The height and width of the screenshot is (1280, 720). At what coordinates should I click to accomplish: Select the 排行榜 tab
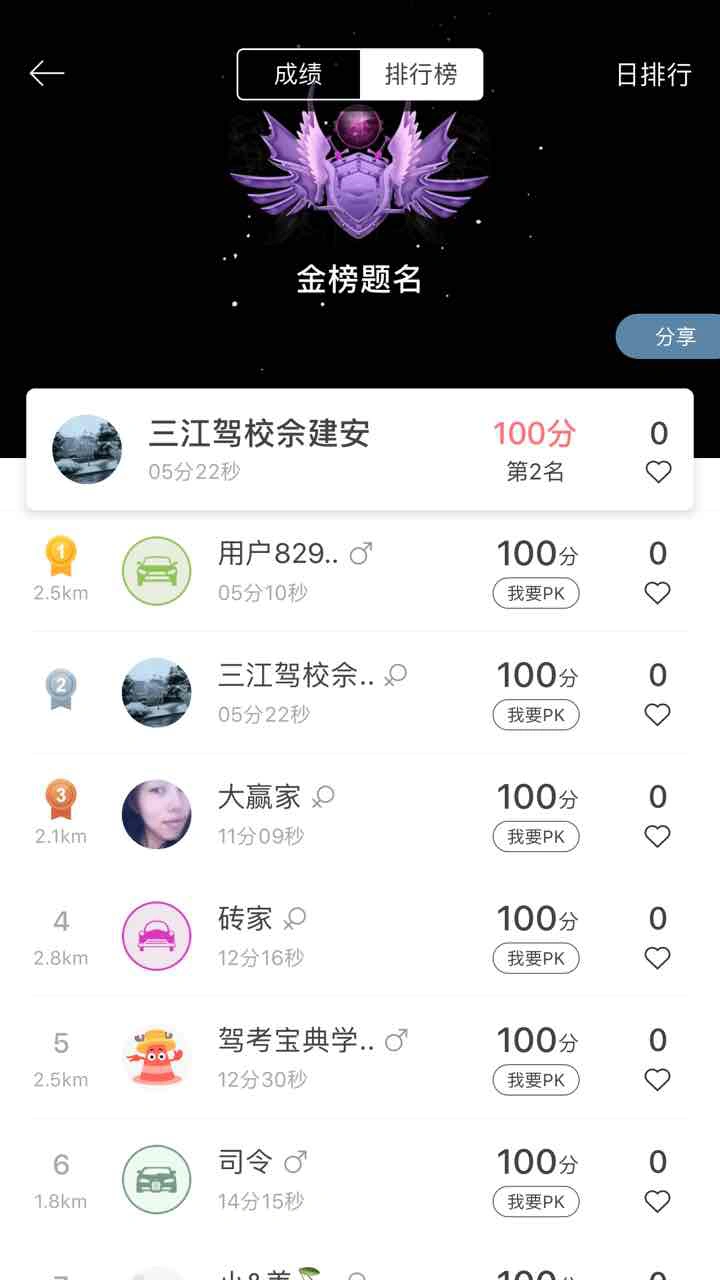(x=421, y=74)
